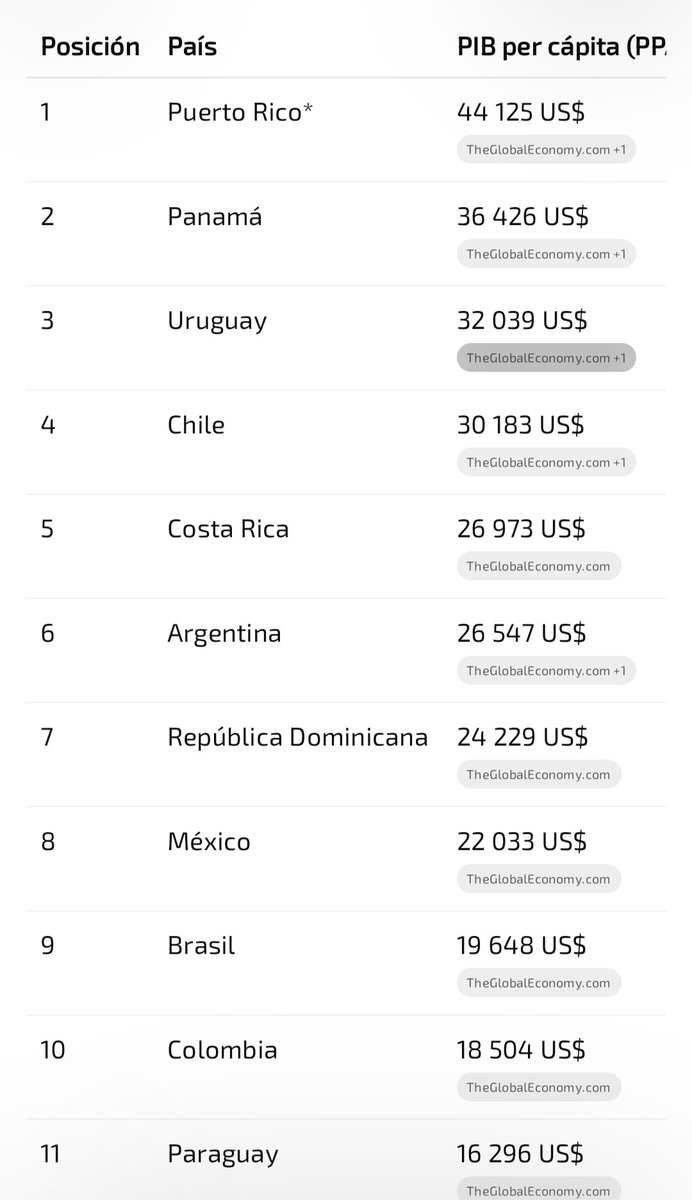Open the source chip under Puerto Rico's figure

(x=546, y=150)
